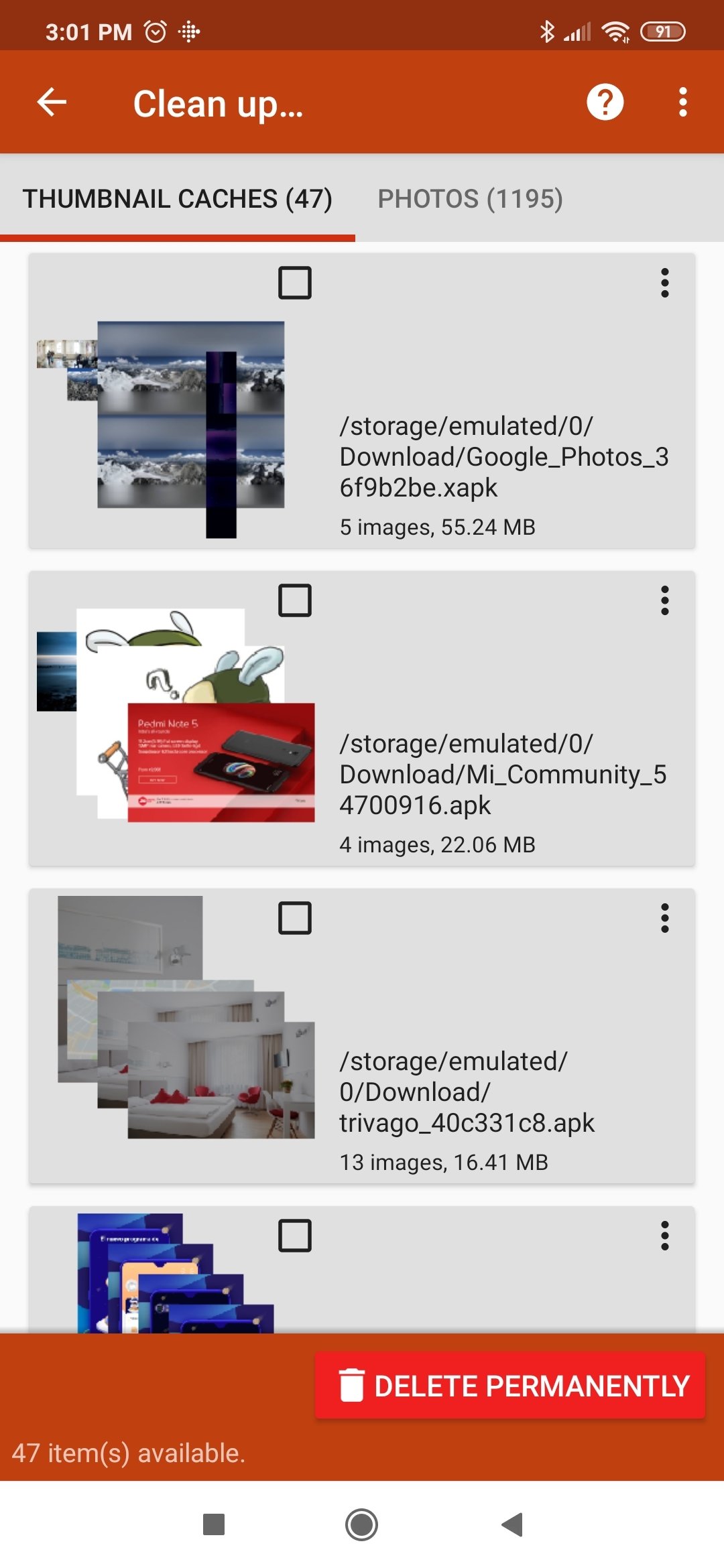Open options menu for Mi_Community_54700916.apk card
Viewport: 724px width, 1568px height.
665,600
